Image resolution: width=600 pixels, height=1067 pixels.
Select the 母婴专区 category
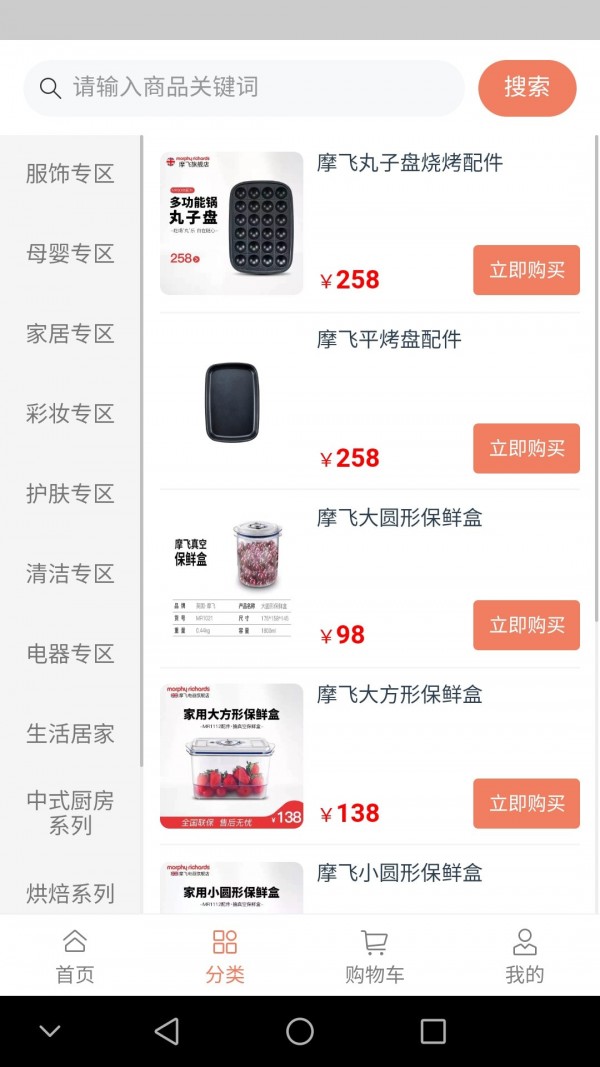coord(70,254)
